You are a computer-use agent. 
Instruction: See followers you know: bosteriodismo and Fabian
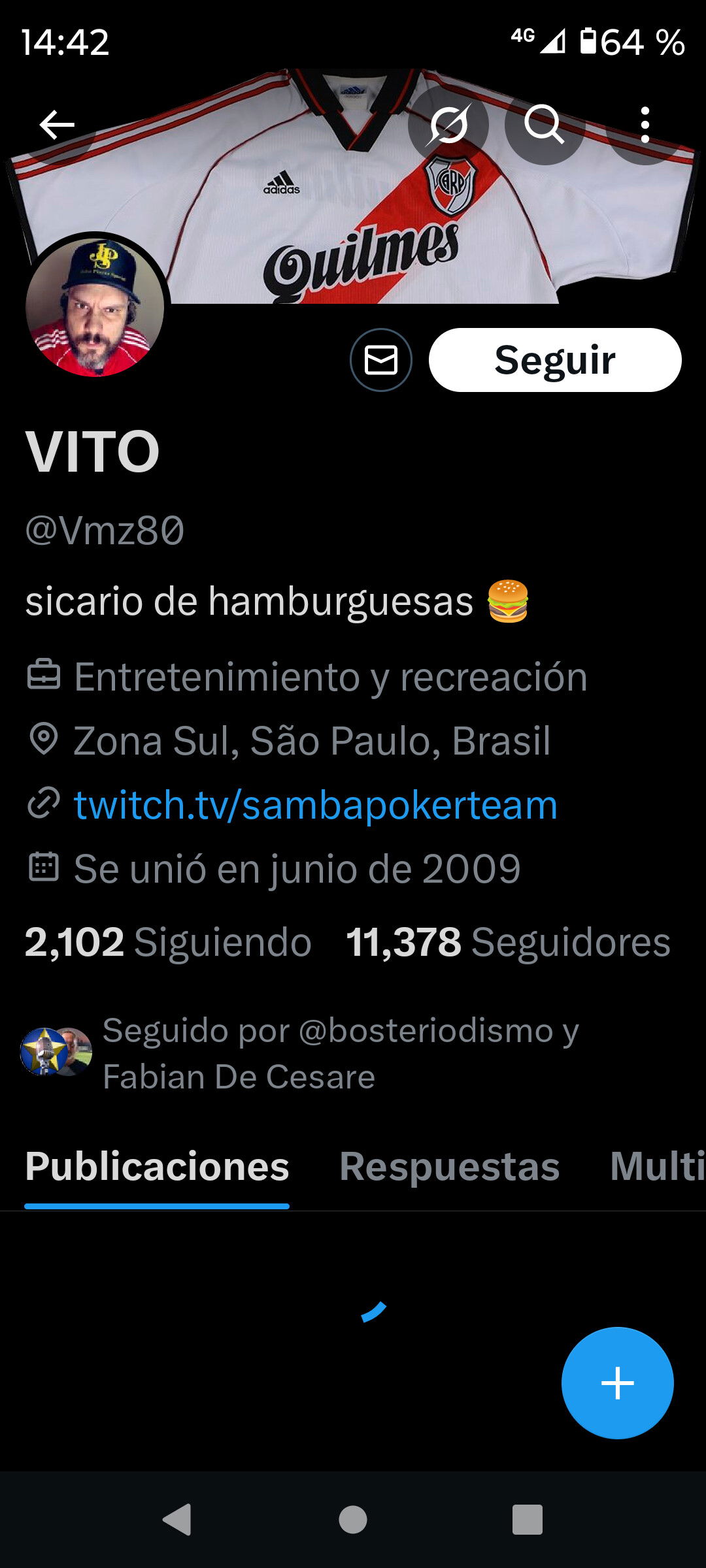(x=340, y=1053)
